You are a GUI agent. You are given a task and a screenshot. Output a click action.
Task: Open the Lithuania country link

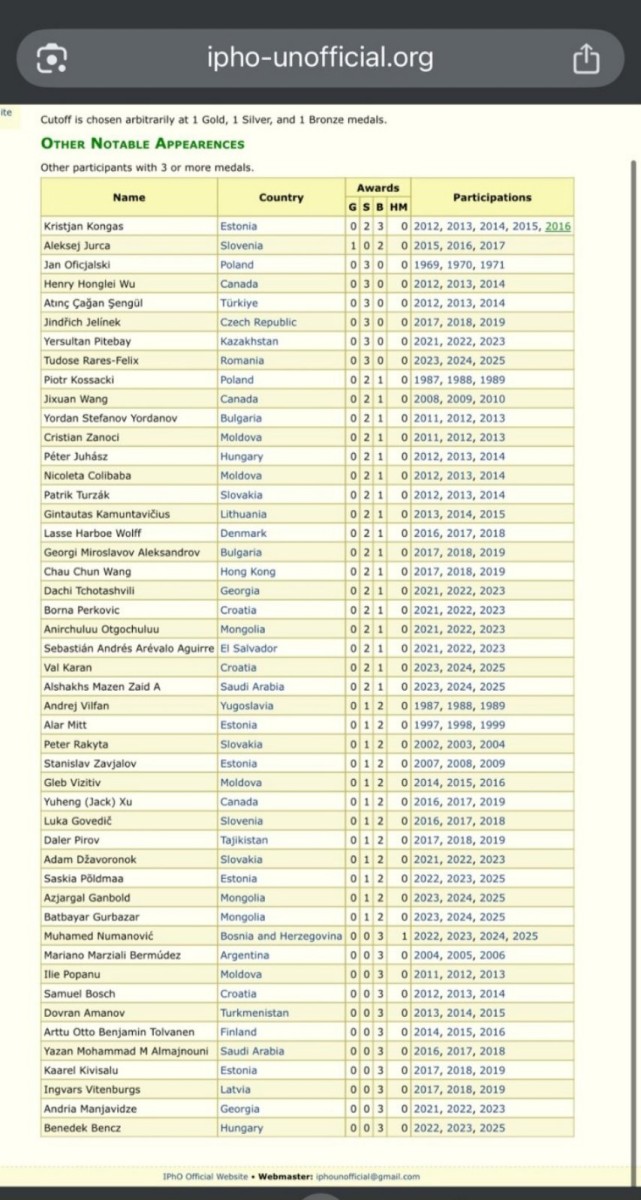point(245,514)
